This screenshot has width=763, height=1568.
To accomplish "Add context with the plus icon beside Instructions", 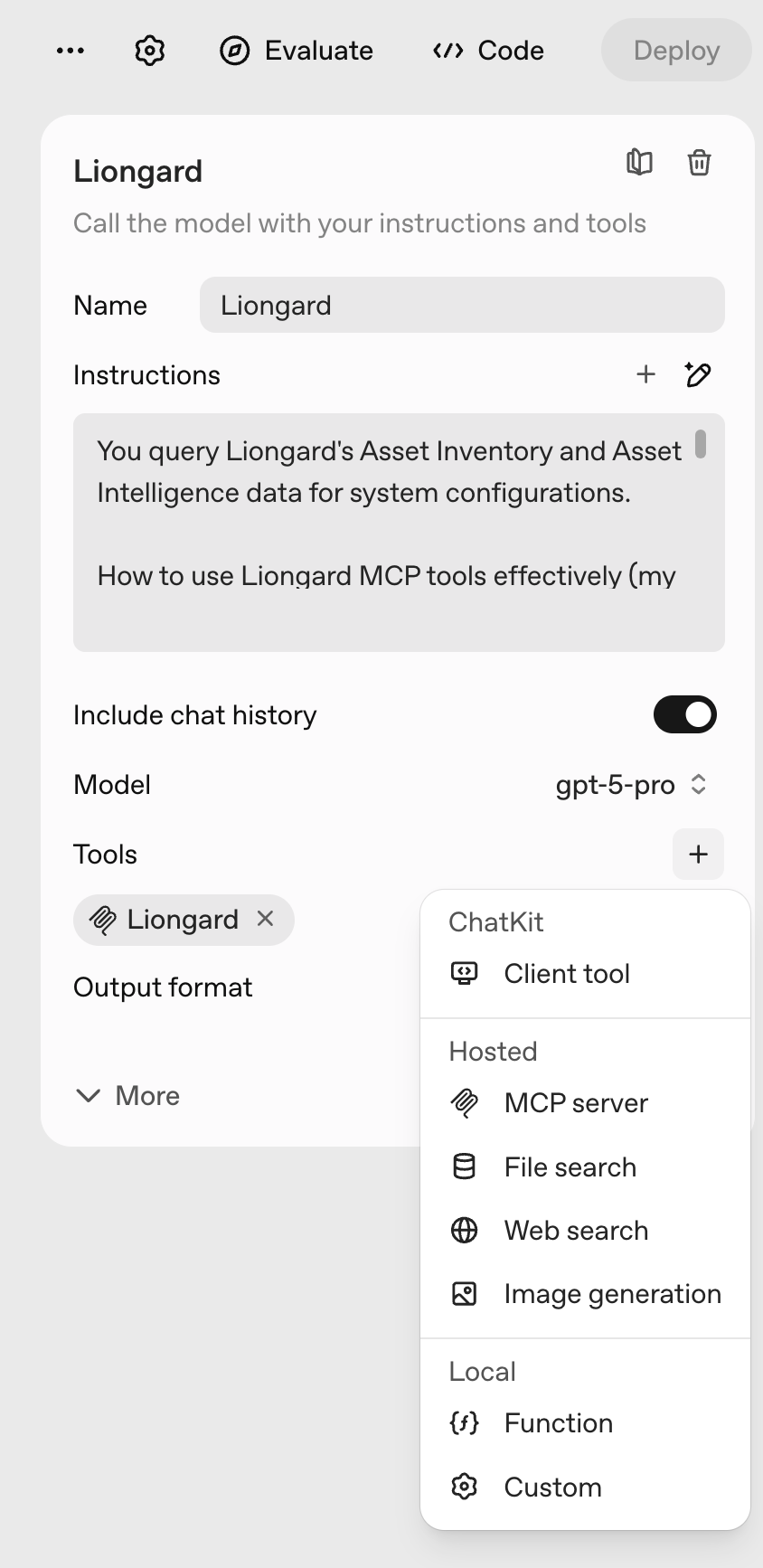I will (645, 374).
